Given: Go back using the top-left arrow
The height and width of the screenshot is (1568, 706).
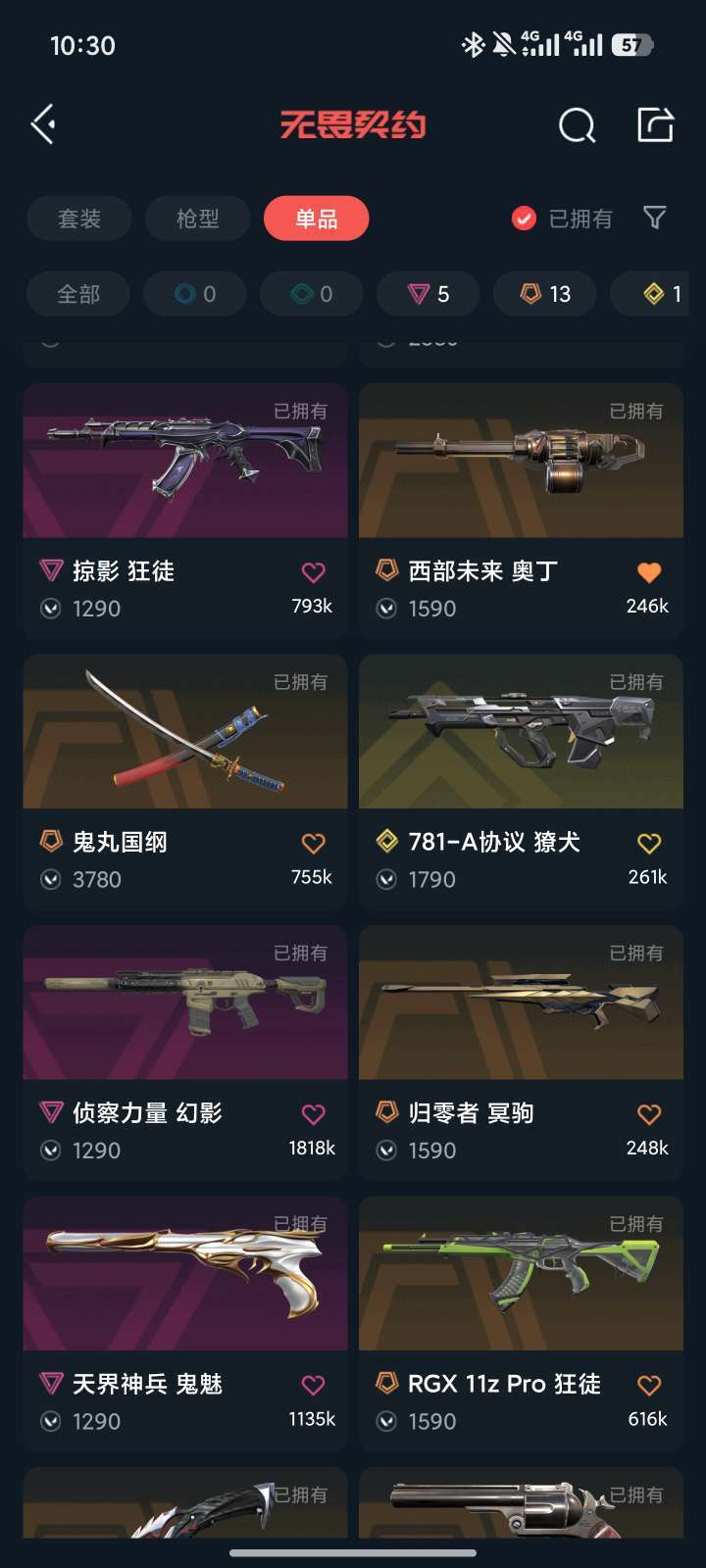Looking at the screenshot, I should 43,124.
